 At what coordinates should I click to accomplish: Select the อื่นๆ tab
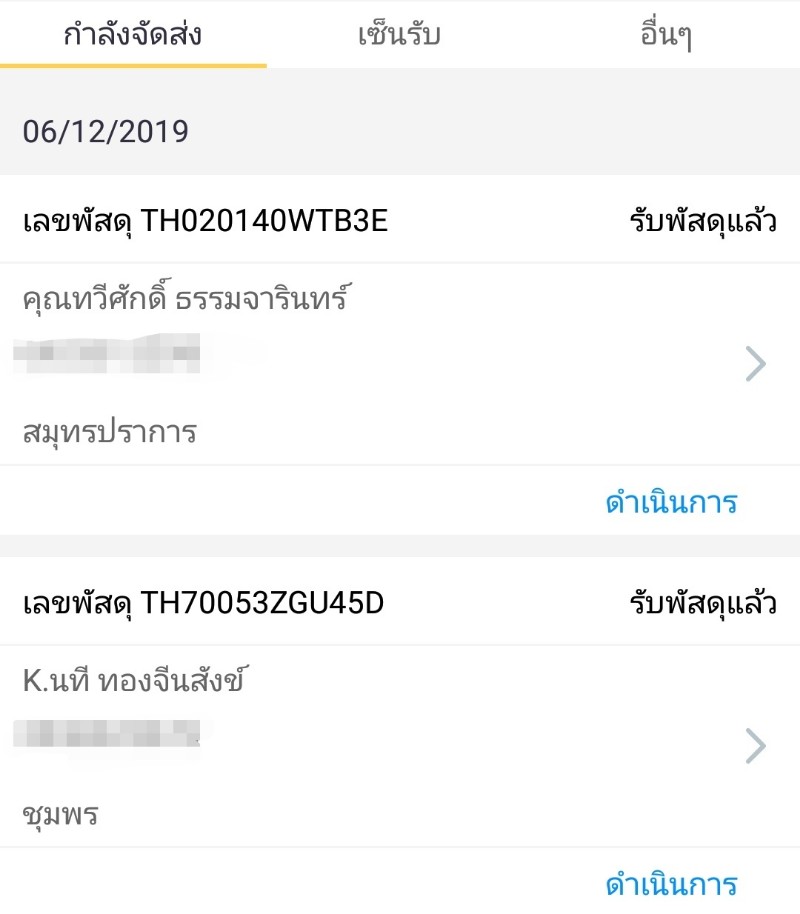pos(664,33)
